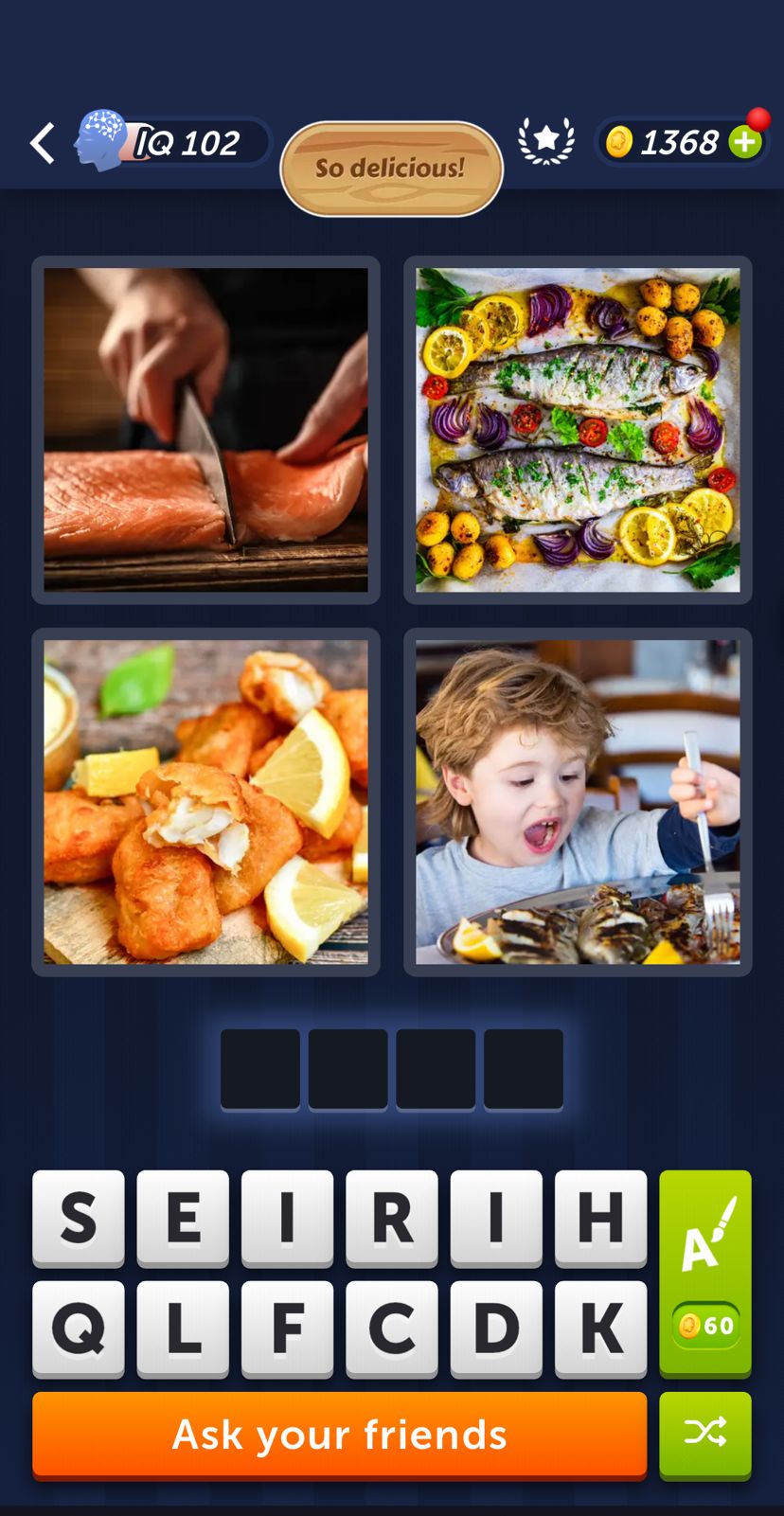This screenshot has height=1516, width=784.
Task: Tap the letter K tile
Action: (600, 1328)
